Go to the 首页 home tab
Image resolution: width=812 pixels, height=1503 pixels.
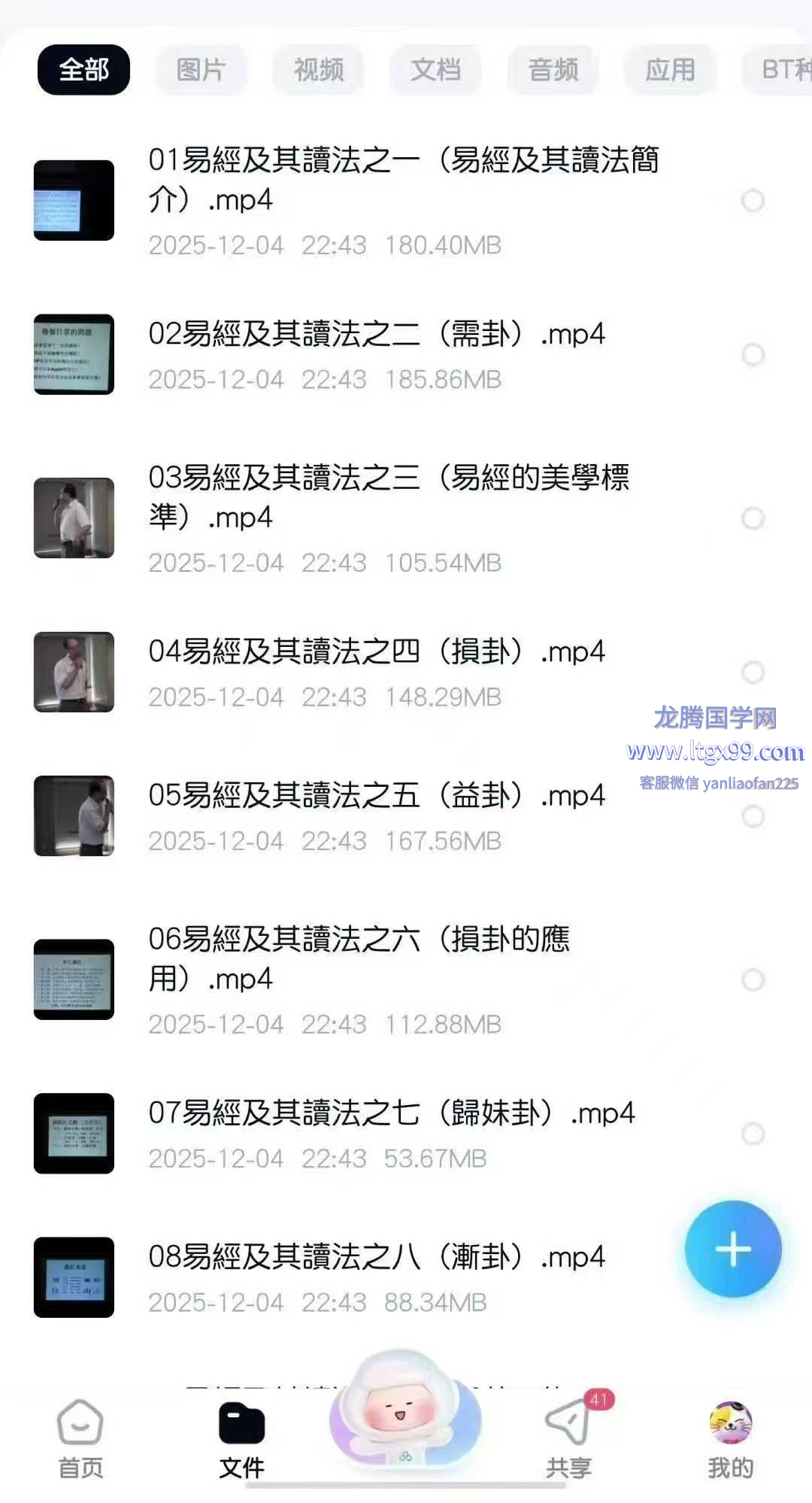(80, 1438)
